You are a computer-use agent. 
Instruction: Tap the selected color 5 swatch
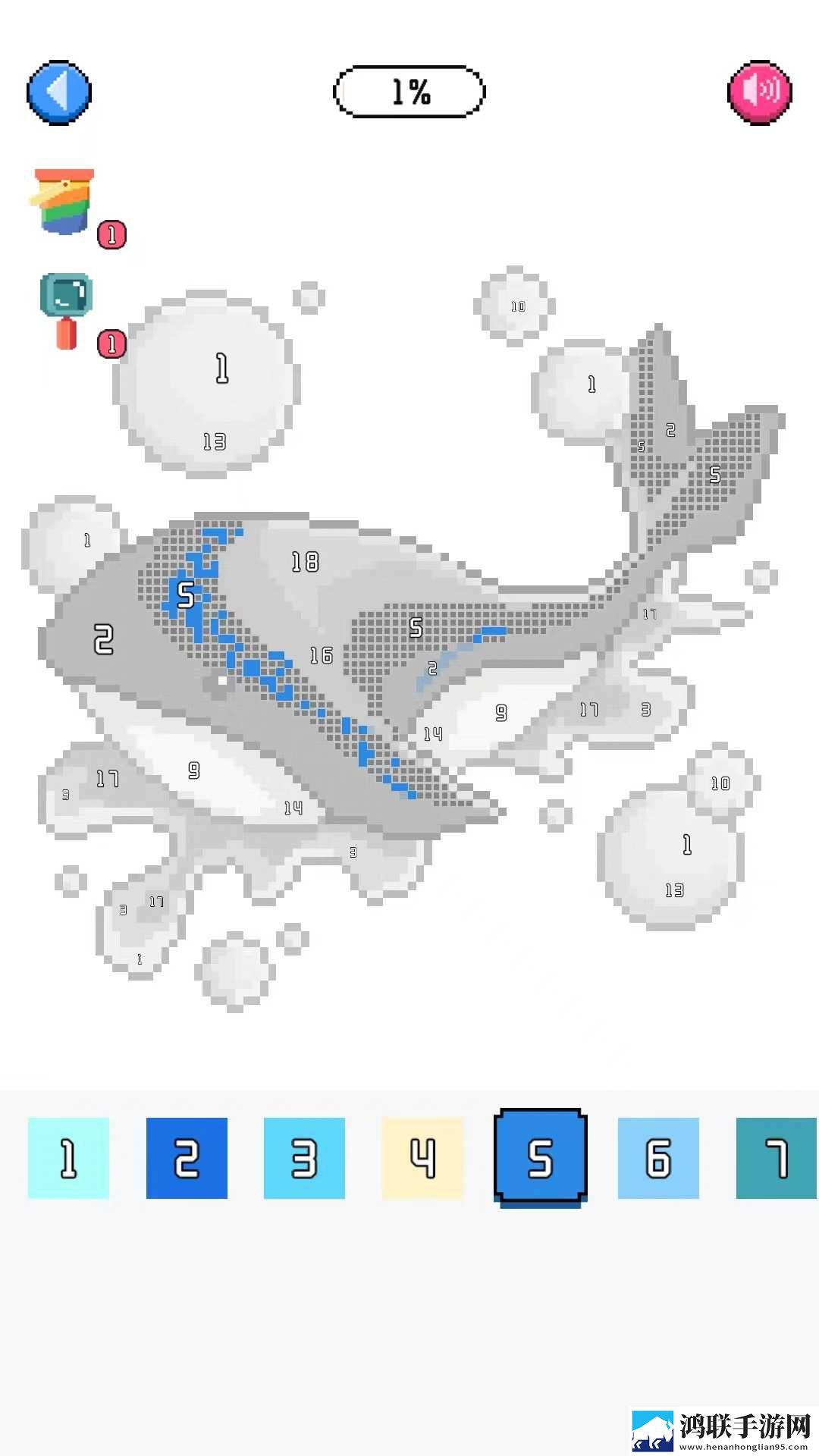click(x=540, y=1157)
